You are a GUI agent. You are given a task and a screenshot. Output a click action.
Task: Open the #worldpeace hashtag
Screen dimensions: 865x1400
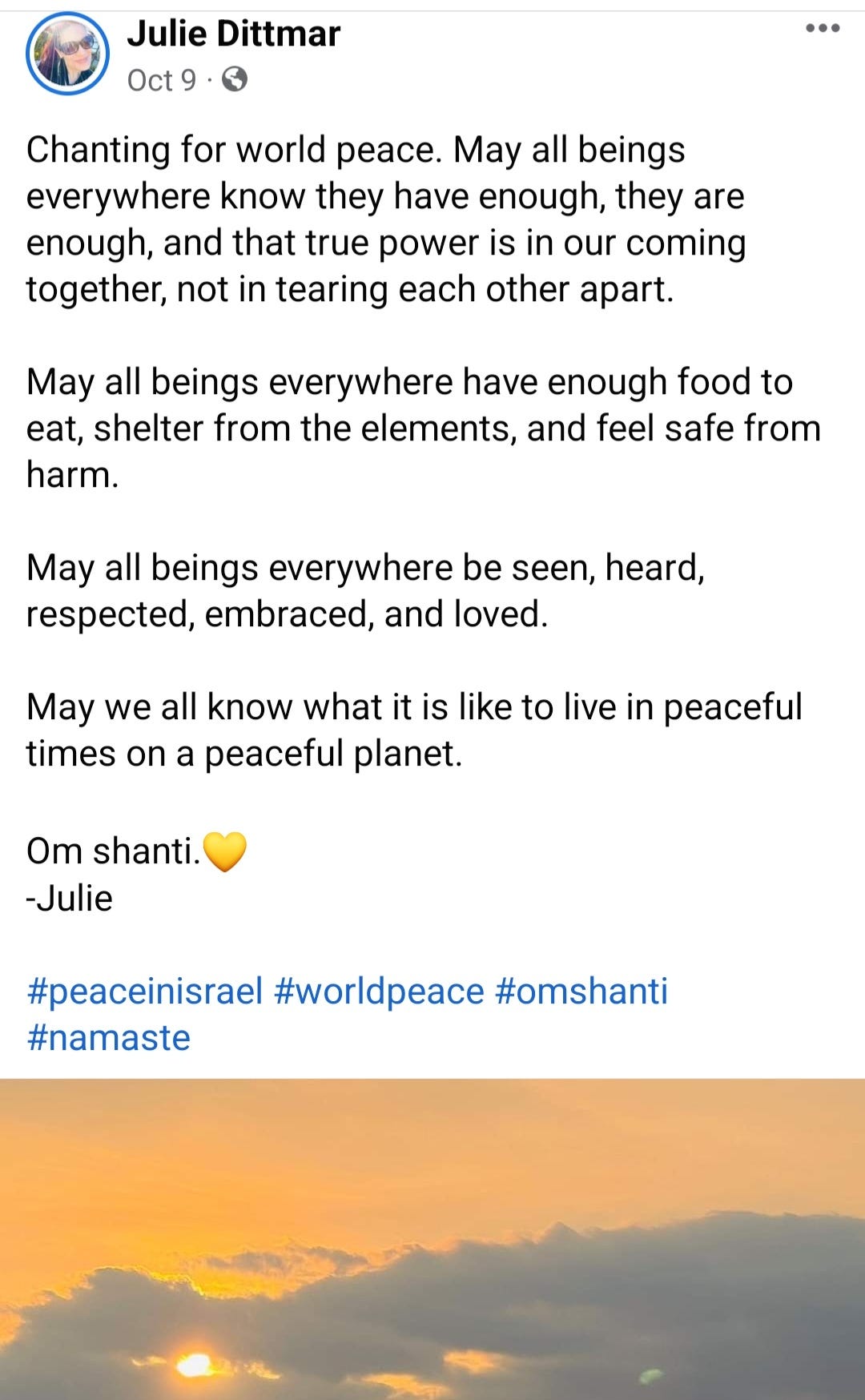(380, 991)
